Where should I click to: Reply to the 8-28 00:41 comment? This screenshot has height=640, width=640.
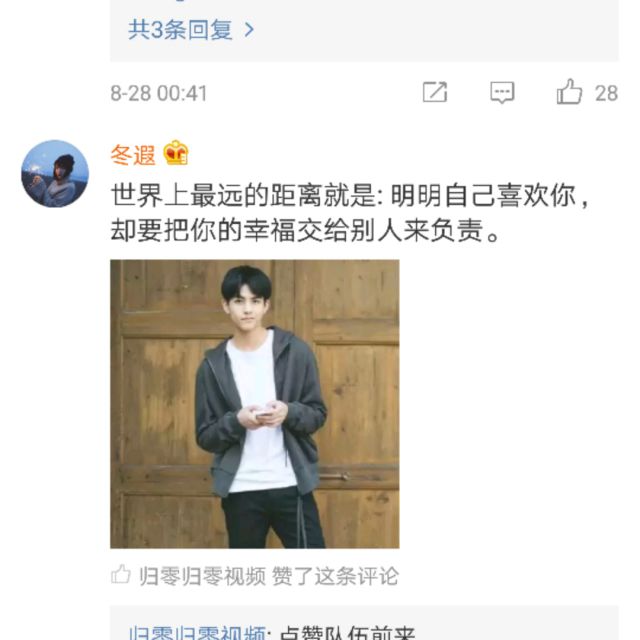coord(502,93)
